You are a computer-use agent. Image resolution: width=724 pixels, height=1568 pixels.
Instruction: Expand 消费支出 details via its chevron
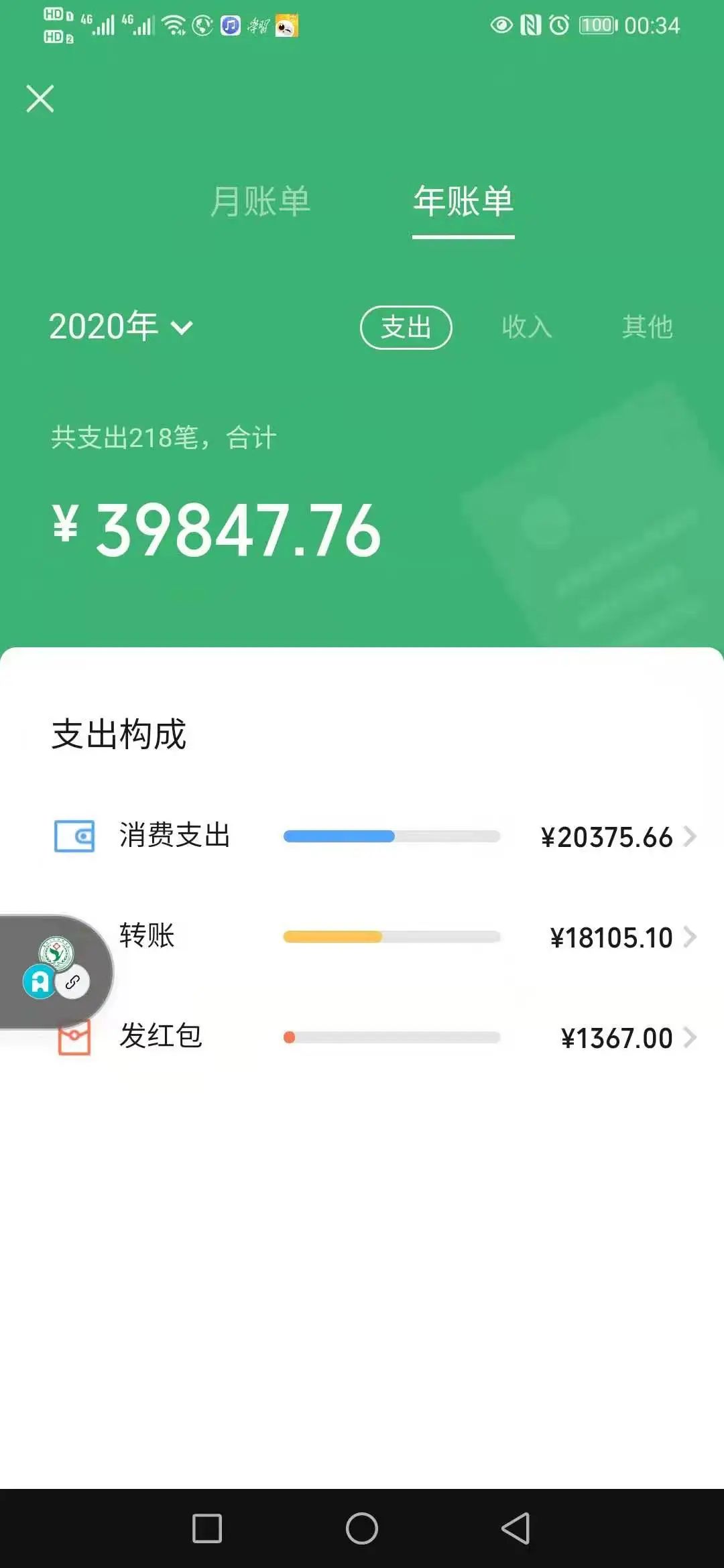pyautogui.click(x=692, y=837)
